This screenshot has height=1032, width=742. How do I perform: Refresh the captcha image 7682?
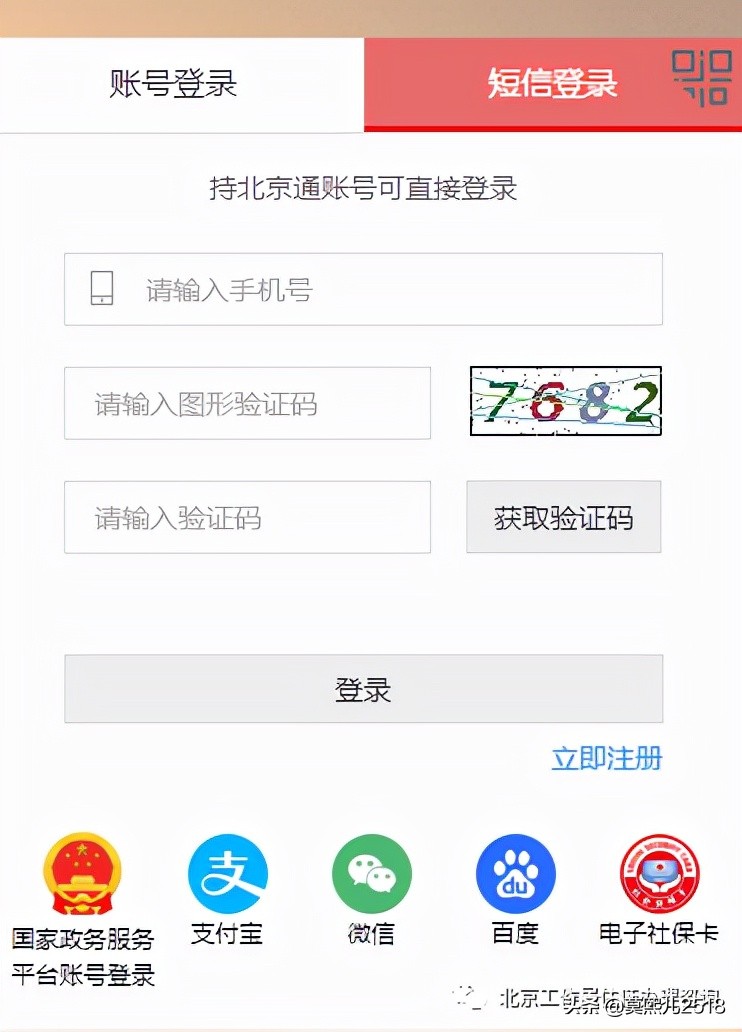[x=565, y=401]
